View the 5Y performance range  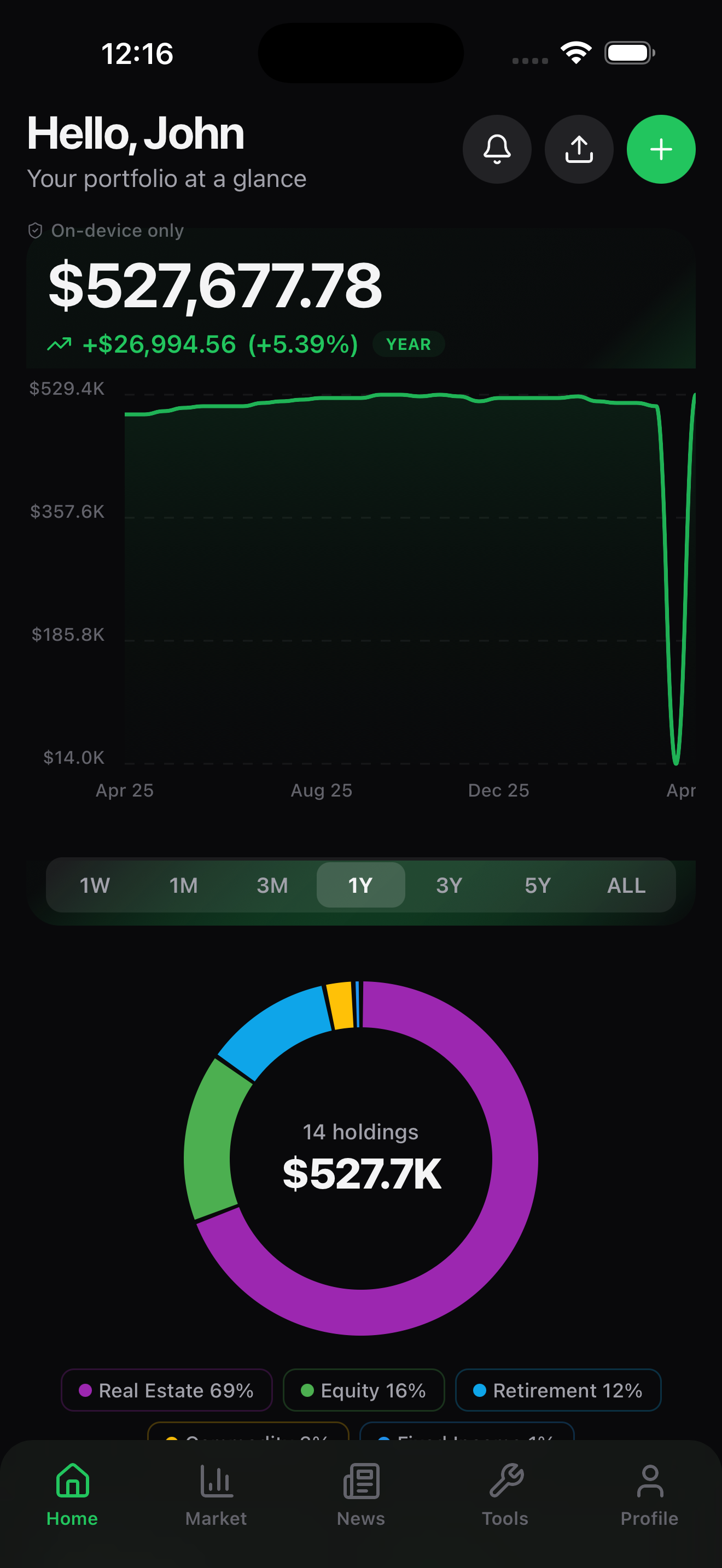point(538,885)
